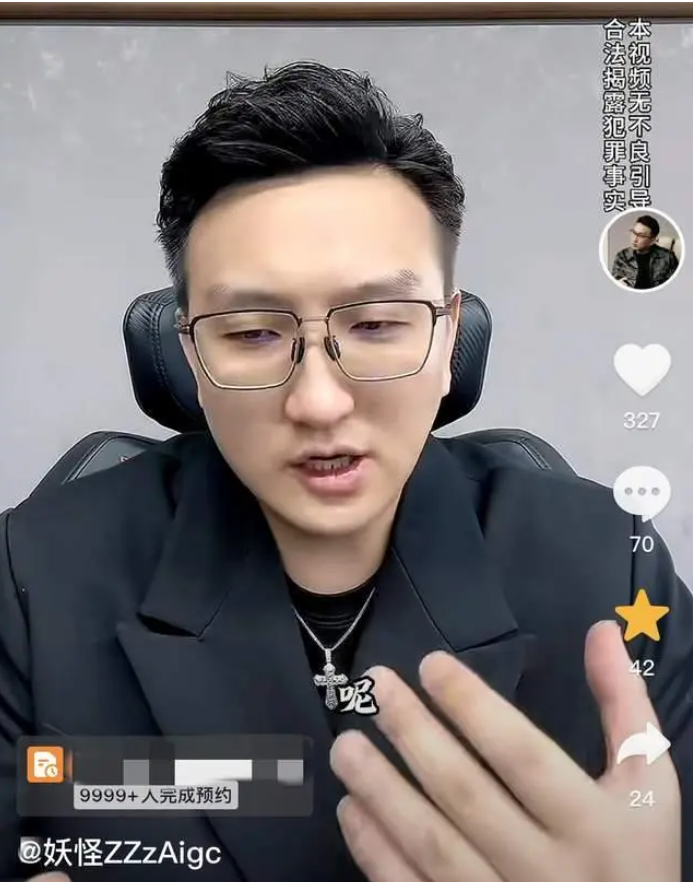Open the creator's profile avatar
The height and width of the screenshot is (882, 693).
tap(642, 250)
